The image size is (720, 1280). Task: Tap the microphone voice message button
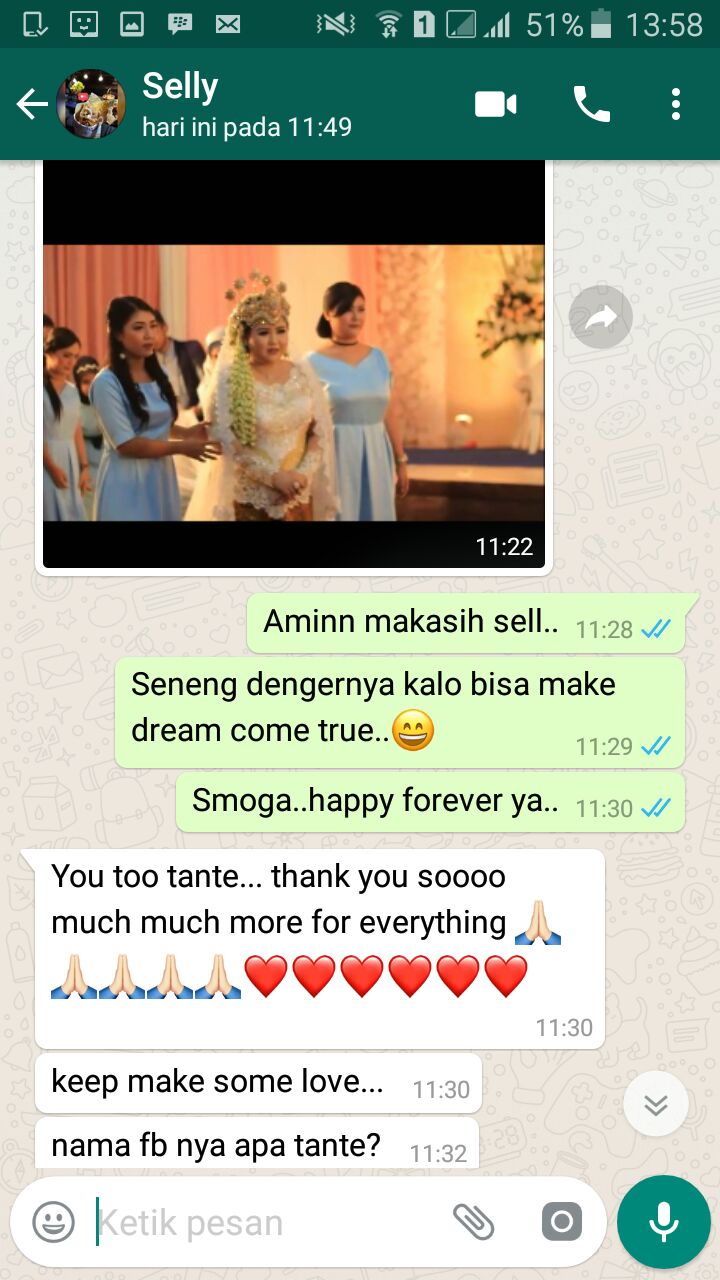click(x=663, y=1222)
